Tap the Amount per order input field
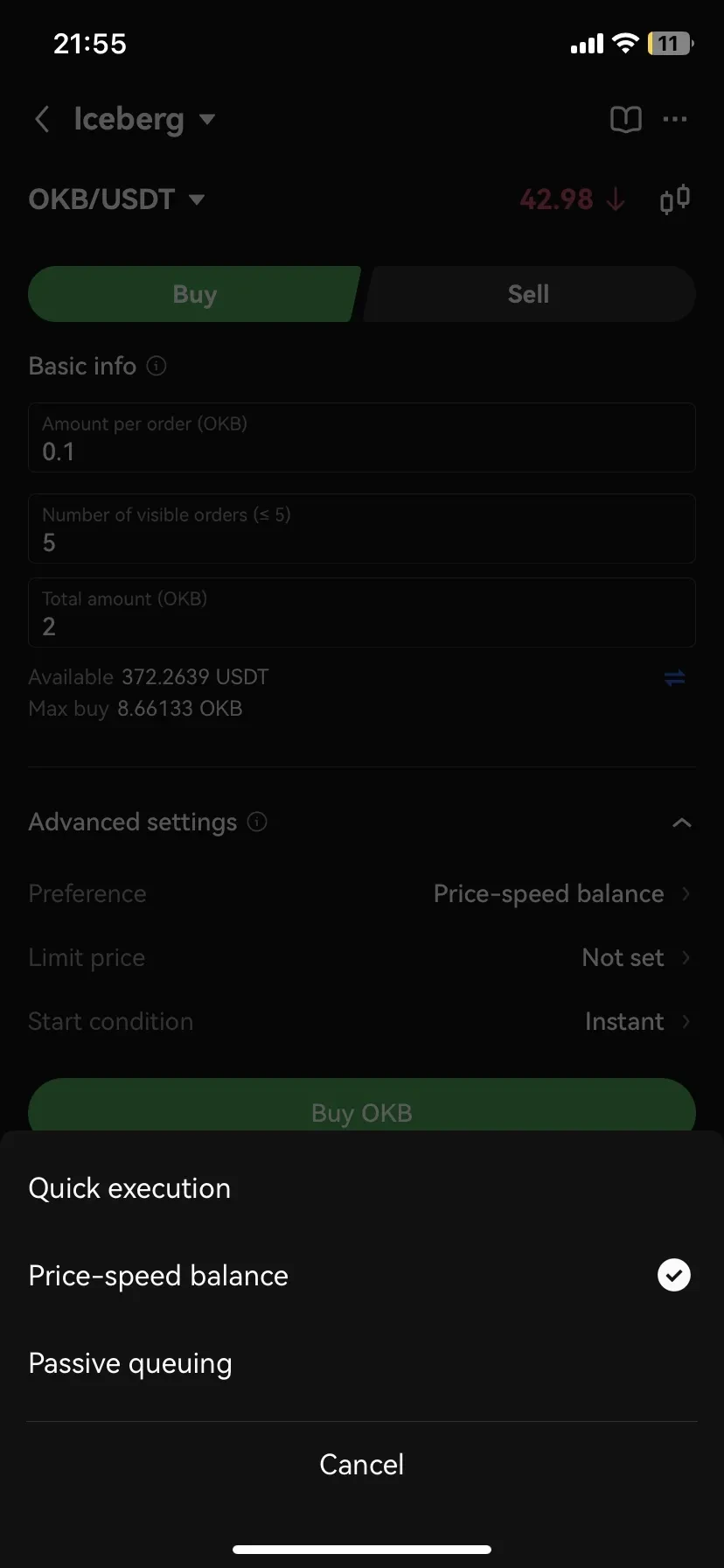724x1568 pixels. 361,437
